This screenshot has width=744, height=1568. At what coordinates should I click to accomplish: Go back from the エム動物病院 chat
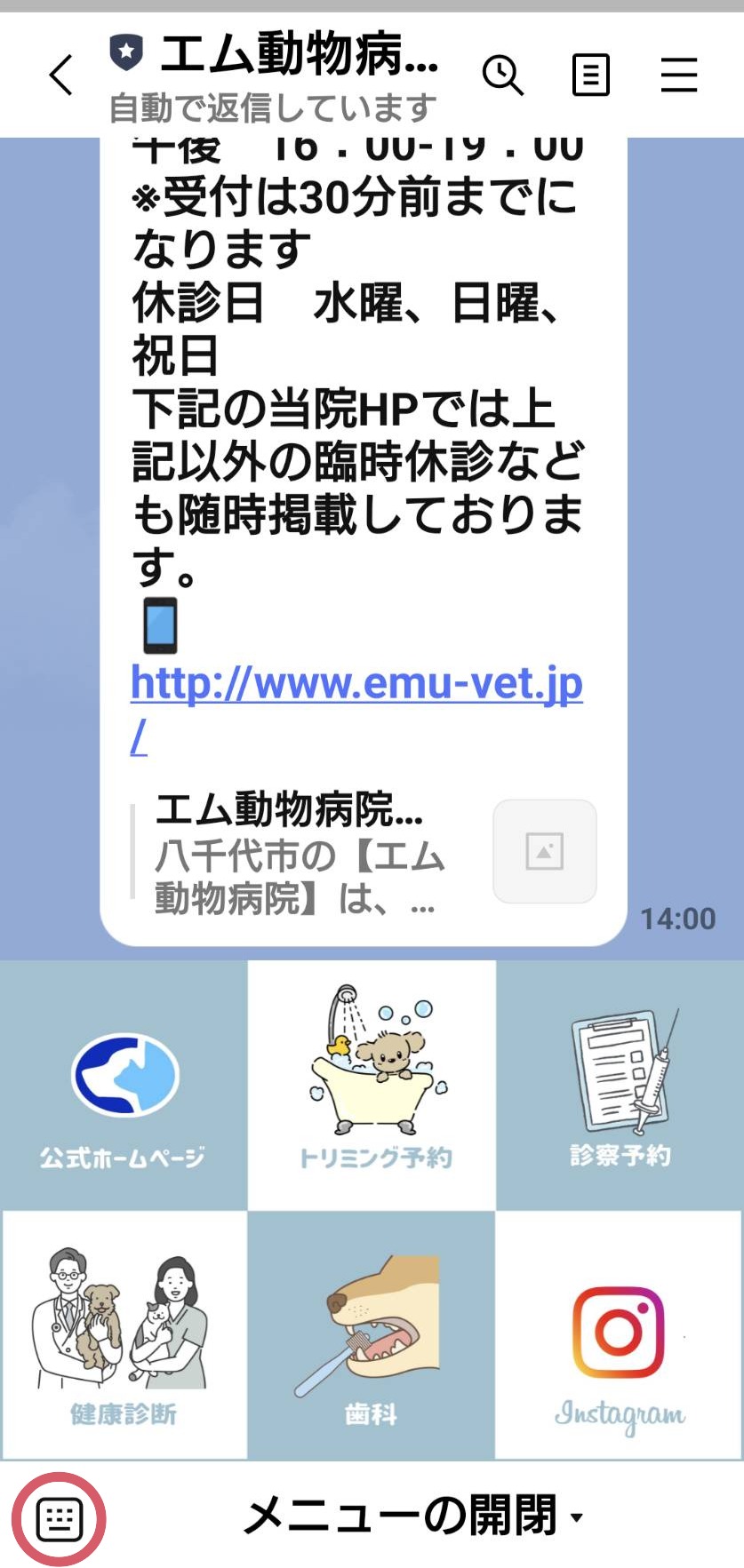coord(60,75)
